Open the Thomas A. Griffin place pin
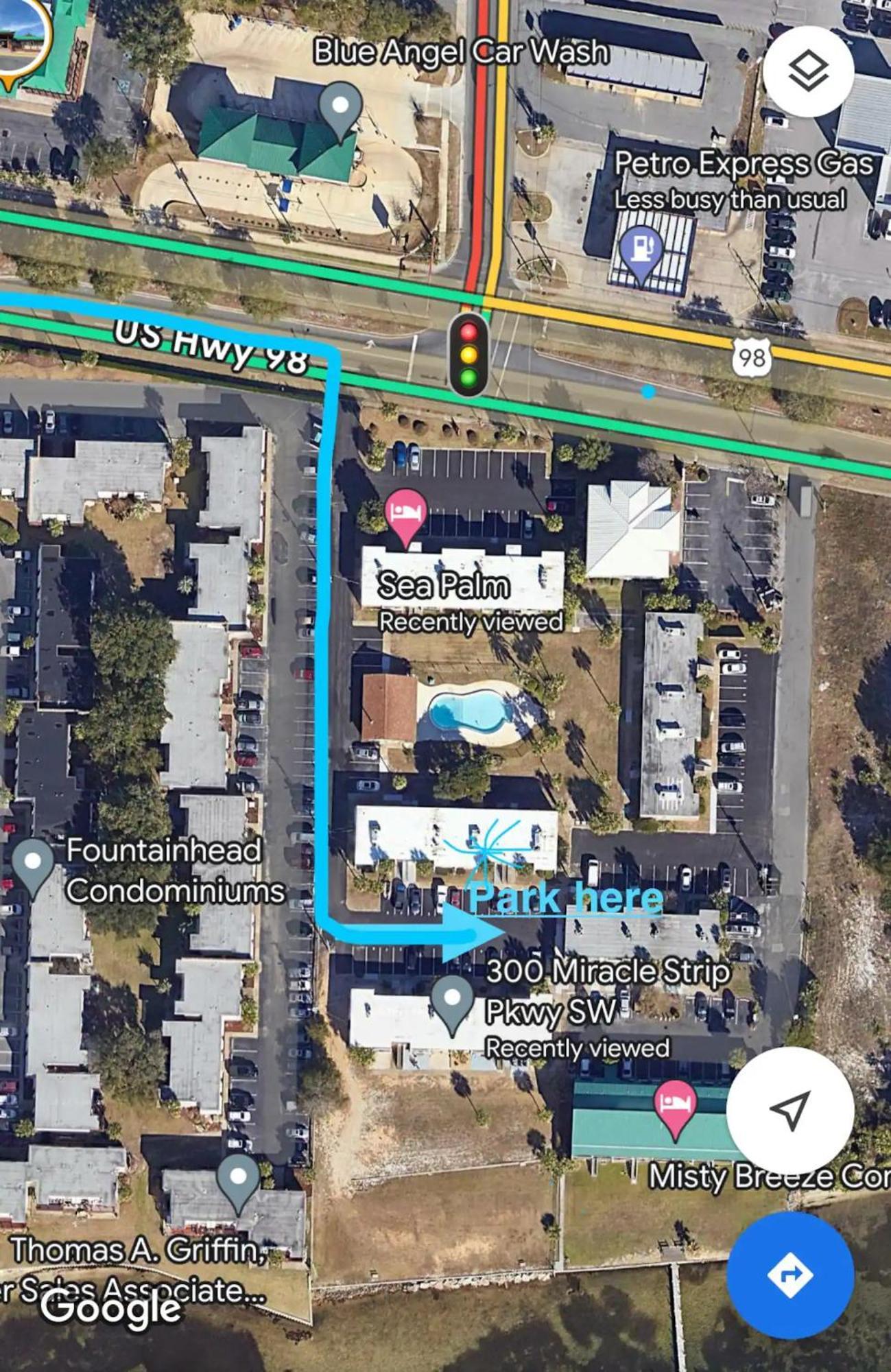891x1372 pixels. [238, 1180]
